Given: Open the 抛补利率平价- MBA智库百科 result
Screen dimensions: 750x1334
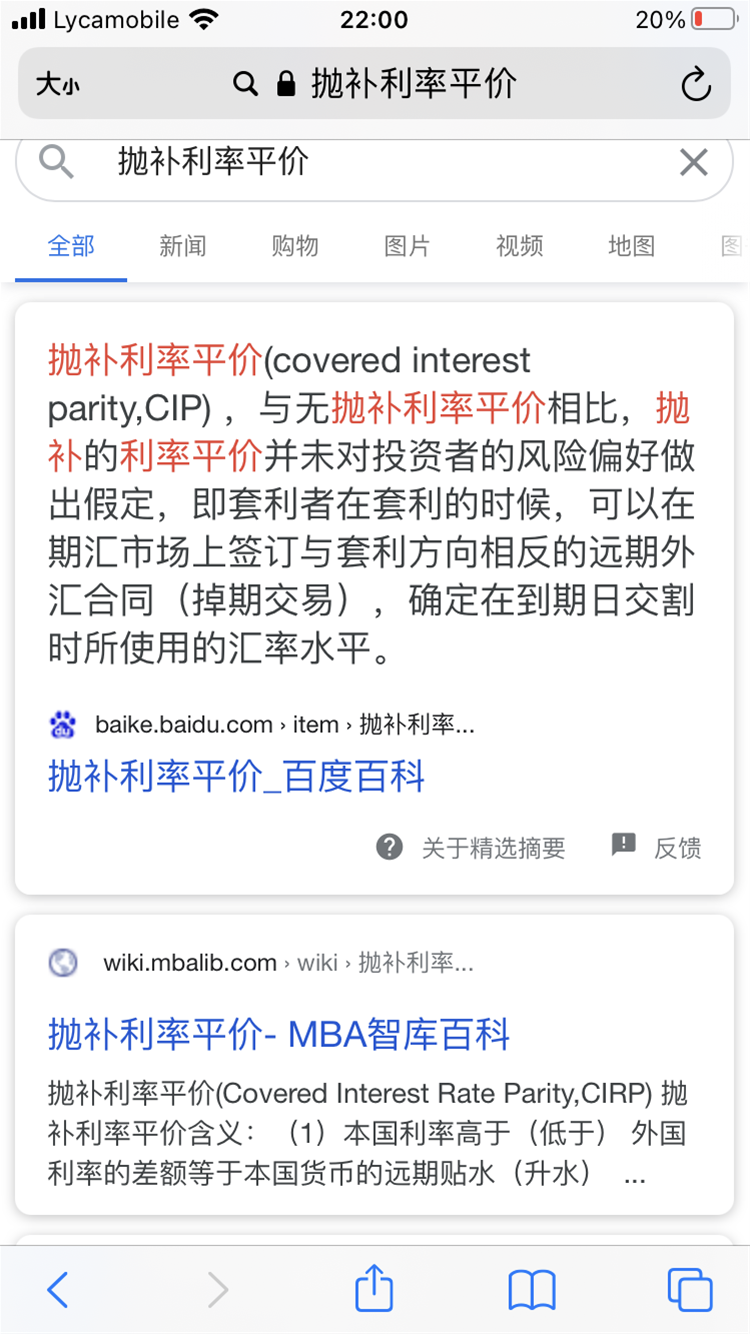Looking at the screenshot, I should 279,1035.
